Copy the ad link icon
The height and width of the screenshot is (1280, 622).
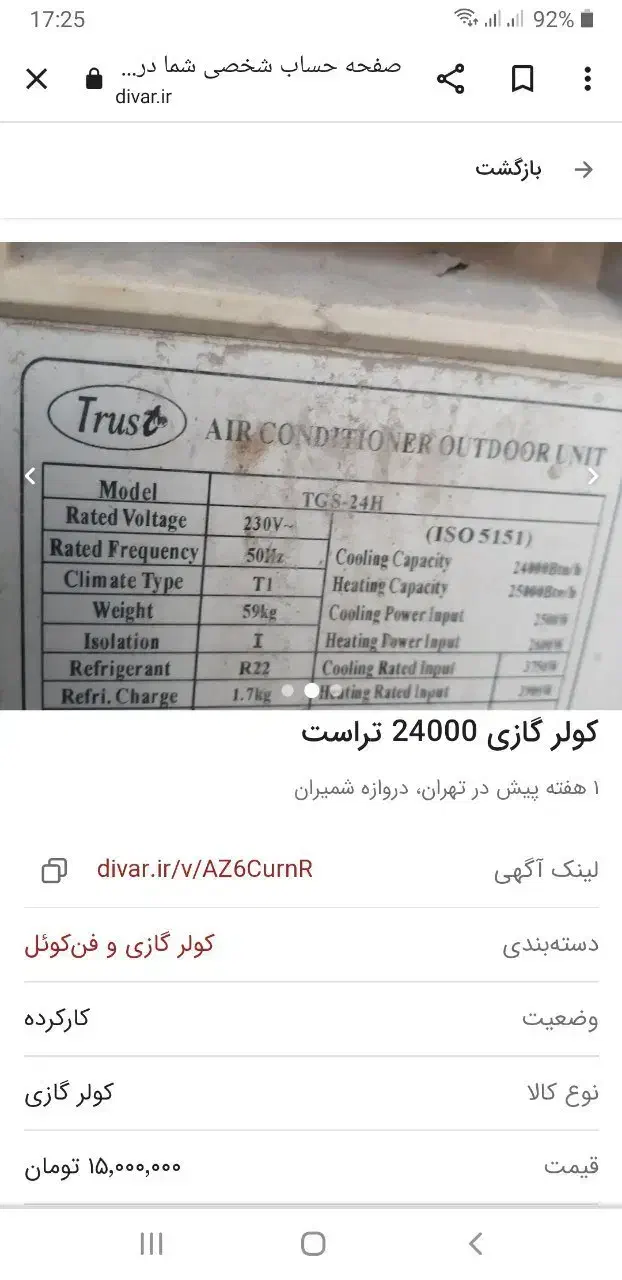54,870
